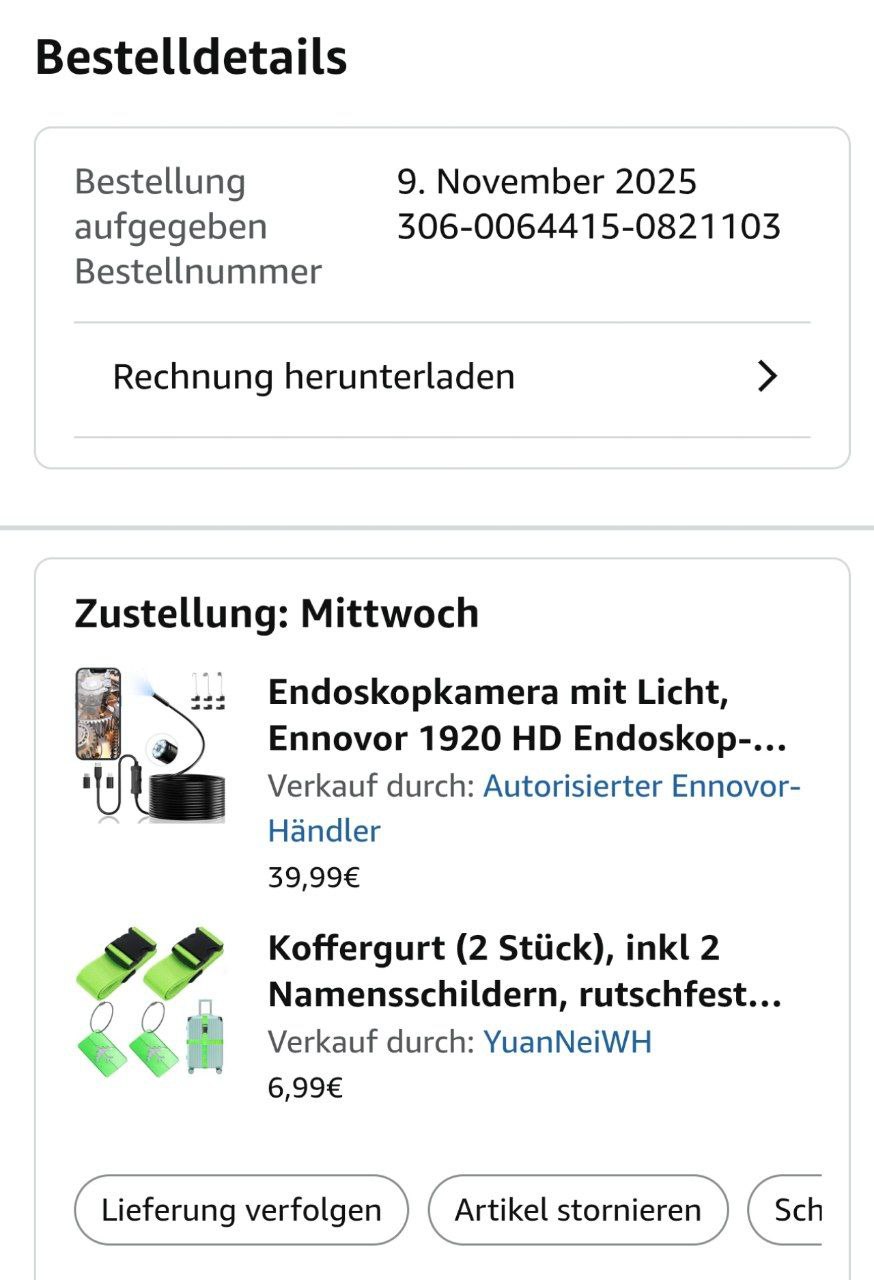Visit seller Autorisierter Ennovor-Händler
The width and height of the screenshot is (874, 1280).
tap(641, 786)
